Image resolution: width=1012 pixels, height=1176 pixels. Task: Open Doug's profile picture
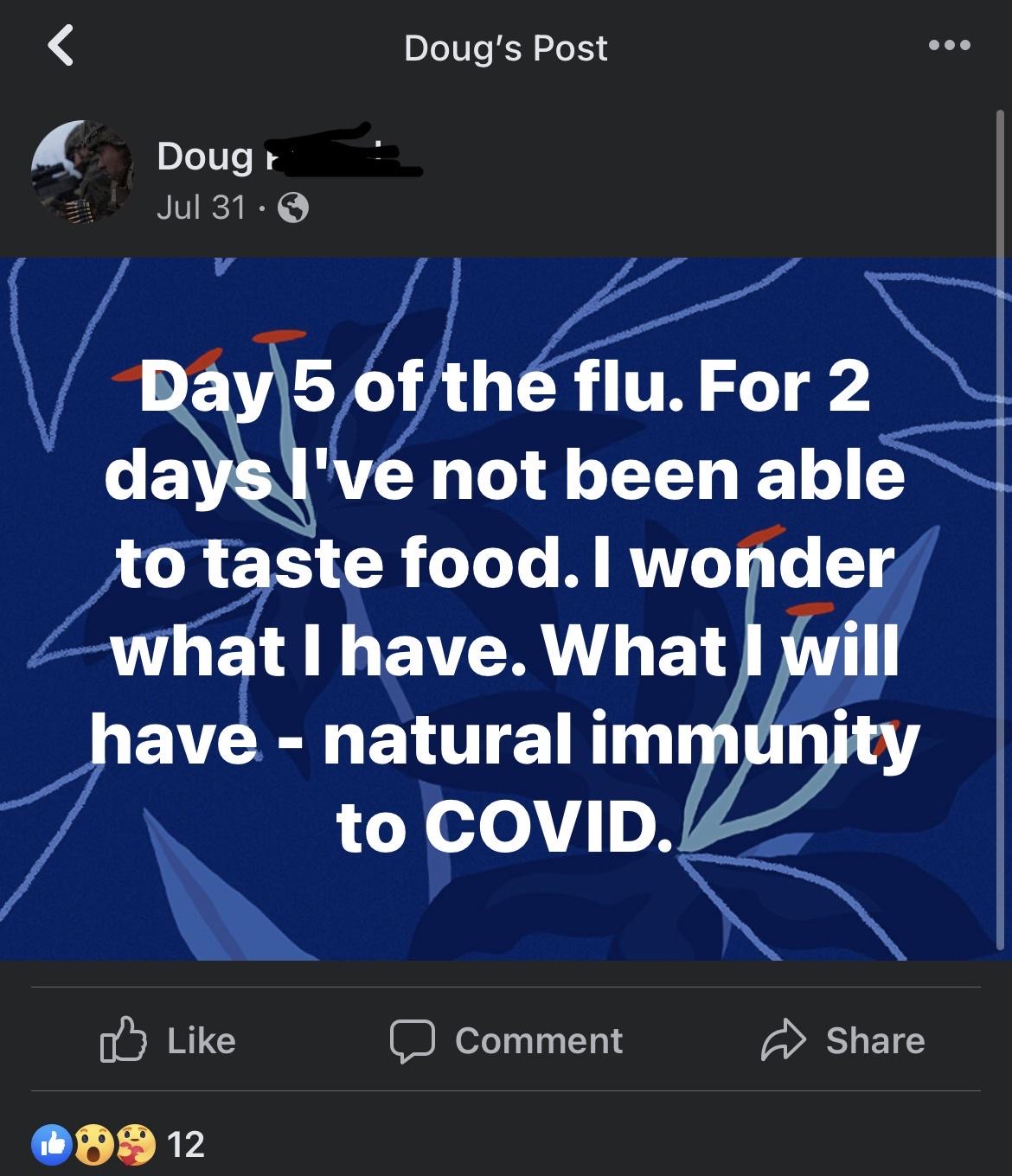coord(83,172)
